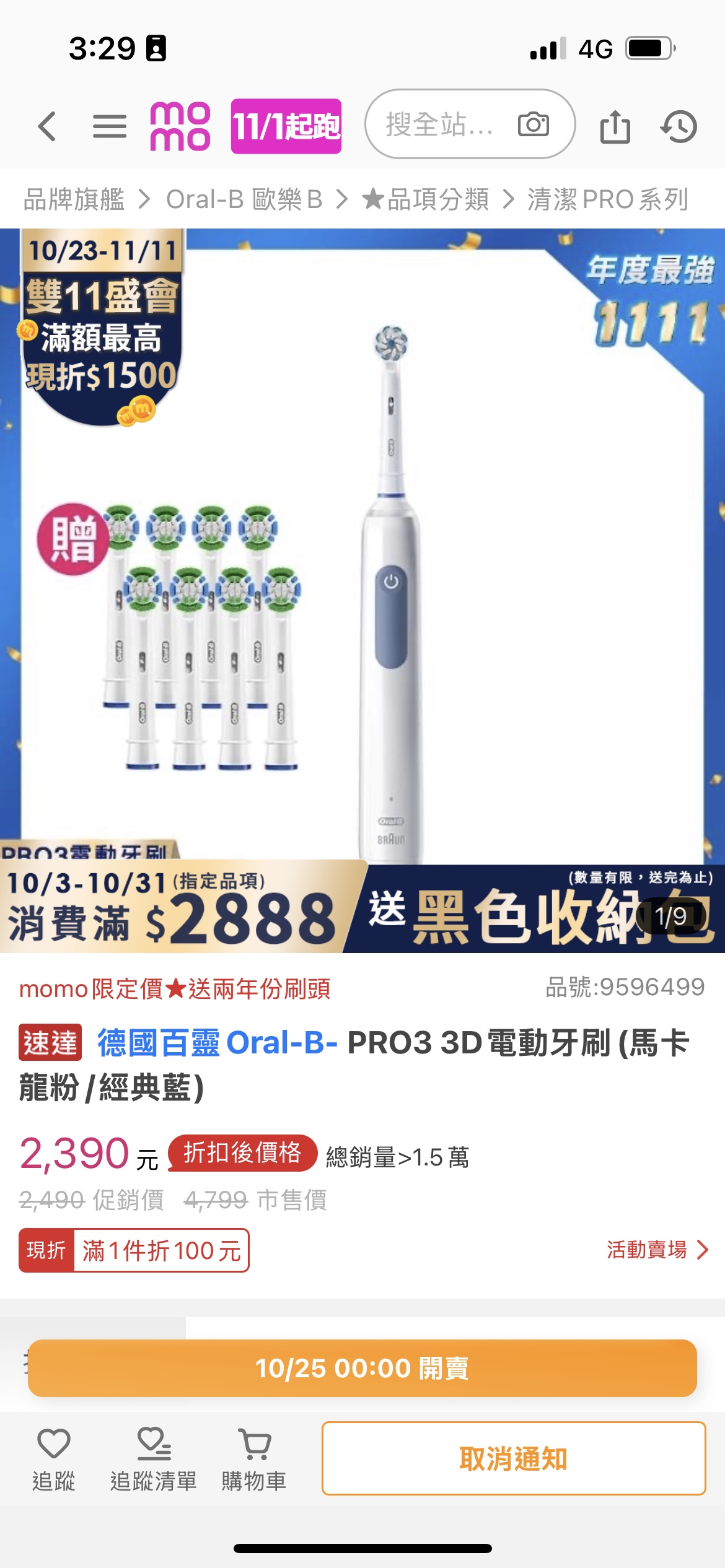Image resolution: width=725 pixels, height=1568 pixels.
Task: Open browsing history icon
Action: (x=679, y=126)
